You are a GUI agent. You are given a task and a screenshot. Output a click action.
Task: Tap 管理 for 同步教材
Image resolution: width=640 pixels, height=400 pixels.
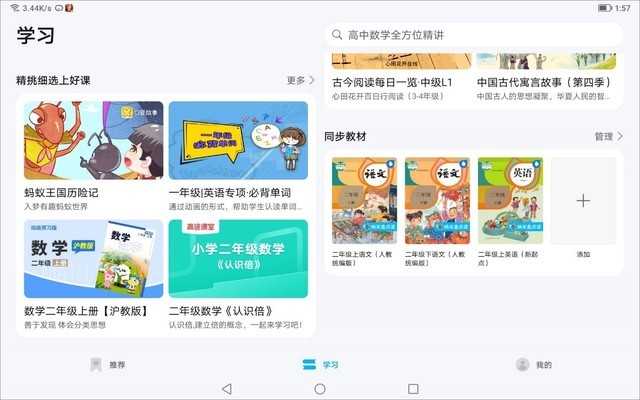(x=608, y=136)
